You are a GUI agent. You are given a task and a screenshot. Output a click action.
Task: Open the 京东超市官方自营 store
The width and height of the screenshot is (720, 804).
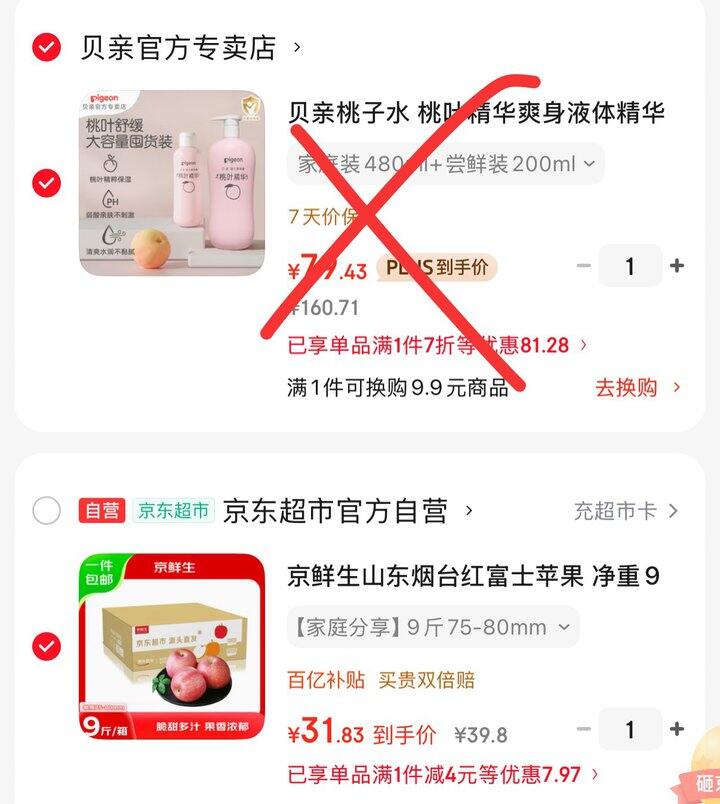pos(335,511)
